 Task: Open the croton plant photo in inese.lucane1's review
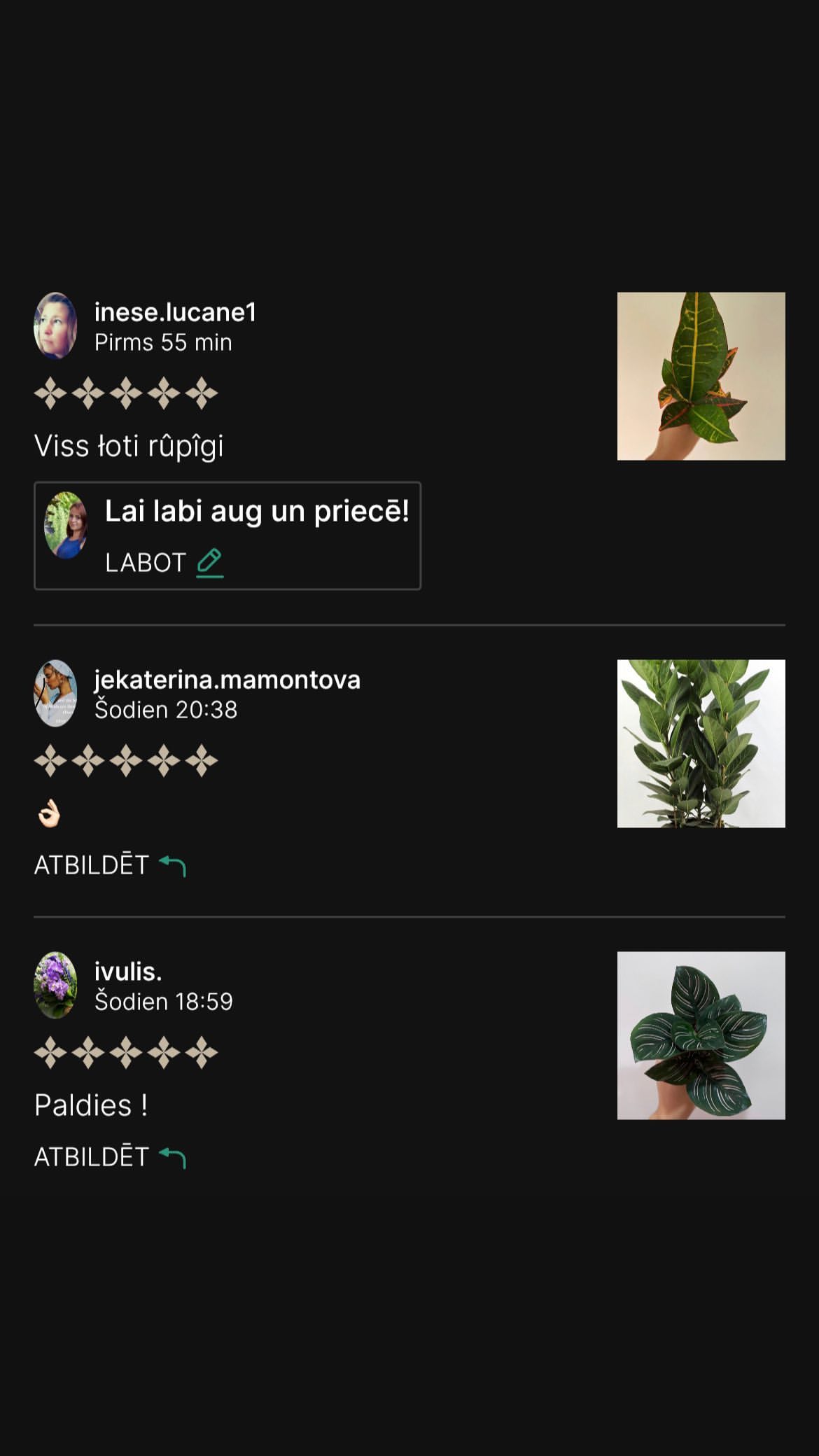tap(701, 376)
